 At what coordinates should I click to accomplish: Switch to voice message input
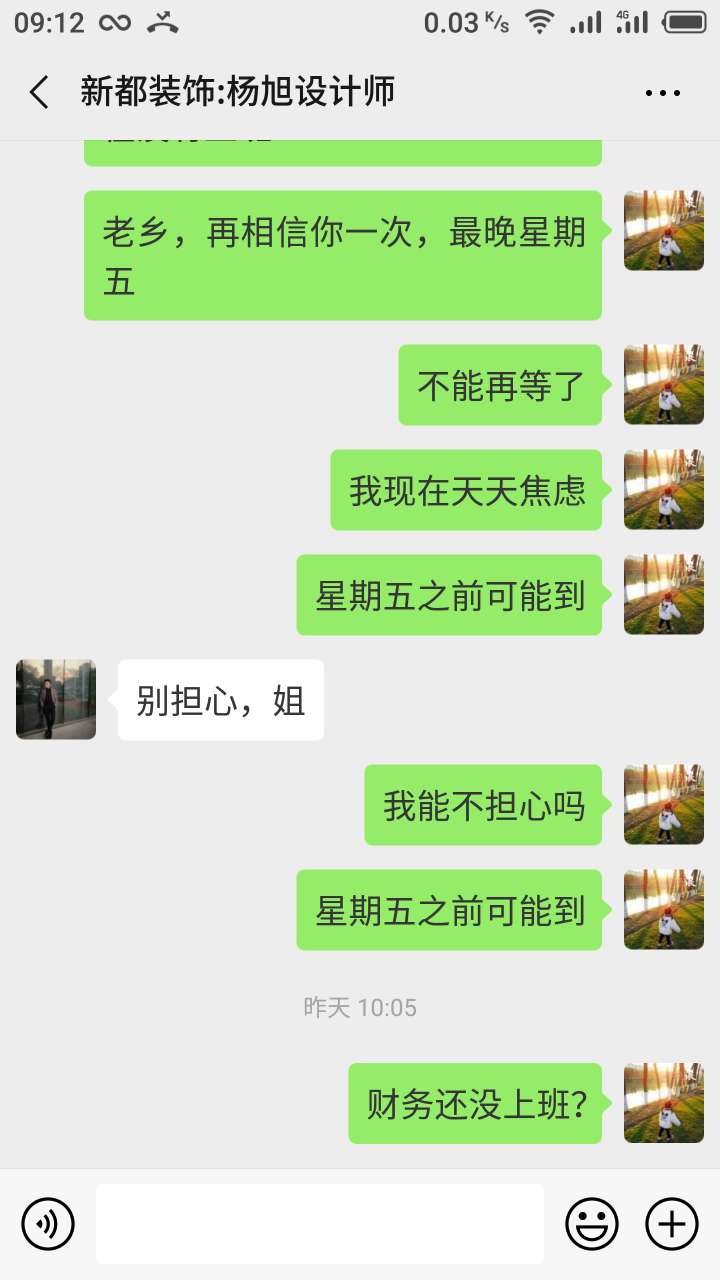48,1223
